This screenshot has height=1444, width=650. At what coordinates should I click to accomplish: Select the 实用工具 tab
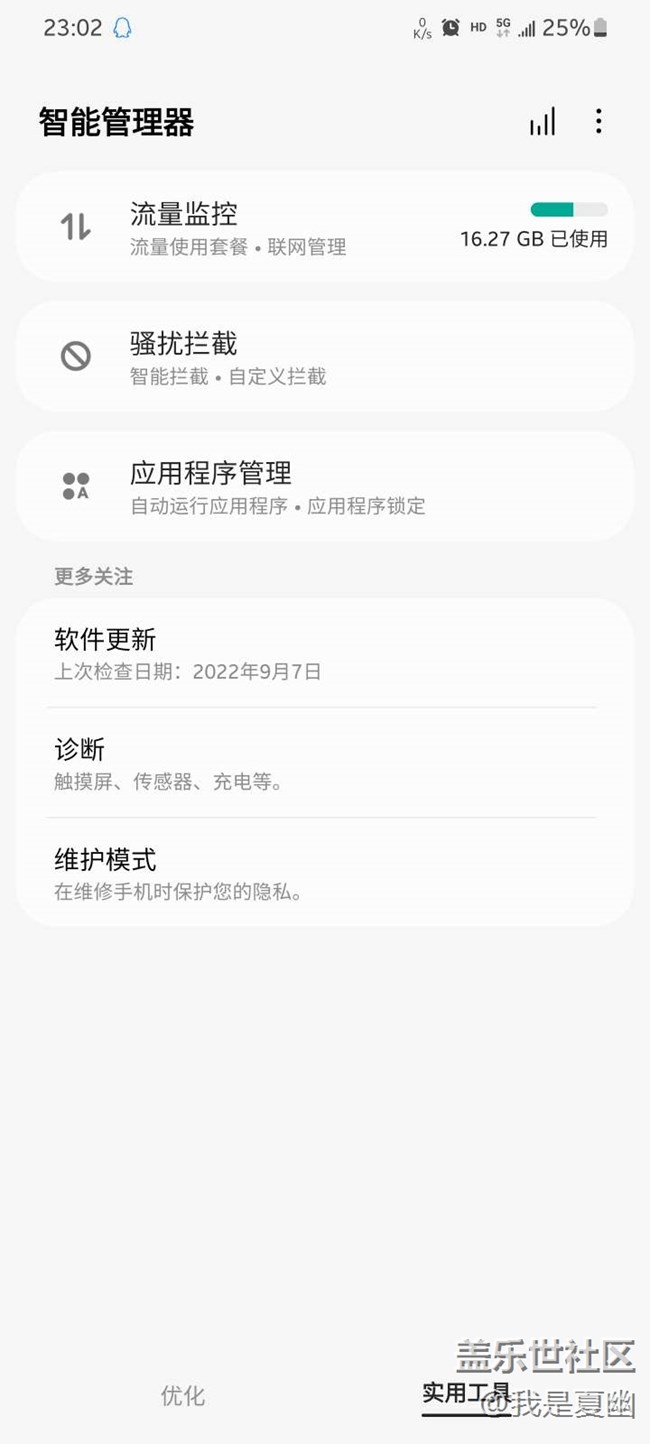[x=466, y=1394]
